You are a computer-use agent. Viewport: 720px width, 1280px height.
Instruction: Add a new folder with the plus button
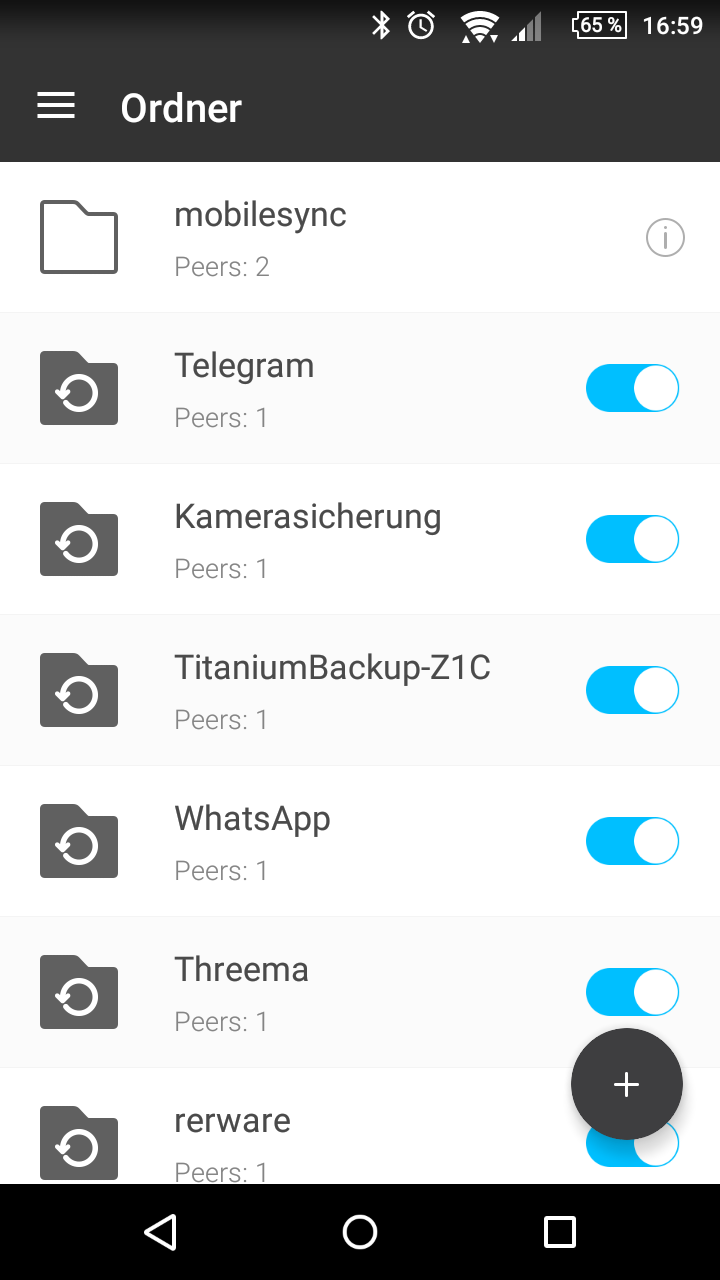pyautogui.click(x=627, y=1084)
